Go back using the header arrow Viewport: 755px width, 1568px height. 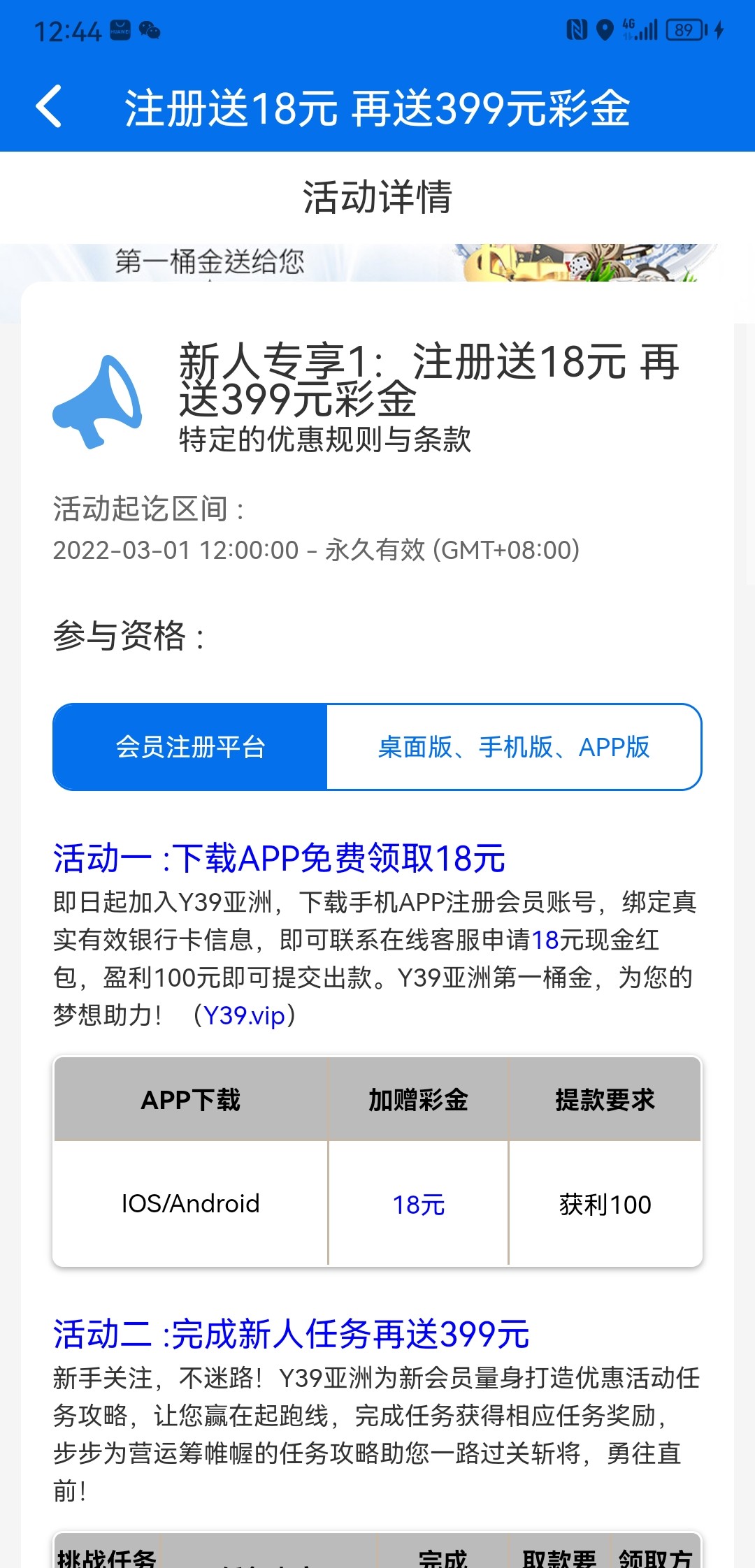tap(49, 107)
